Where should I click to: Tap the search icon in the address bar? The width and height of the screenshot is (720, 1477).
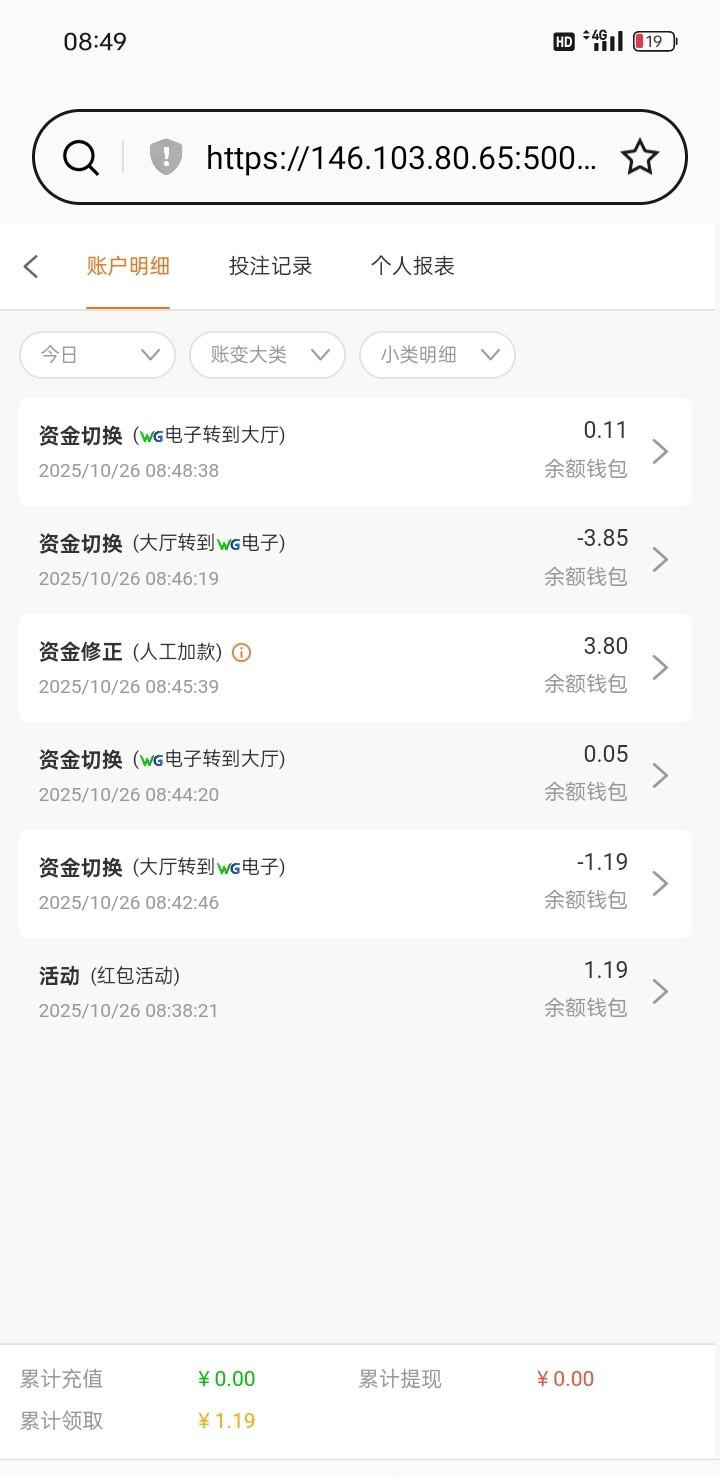(x=81, y=158)
